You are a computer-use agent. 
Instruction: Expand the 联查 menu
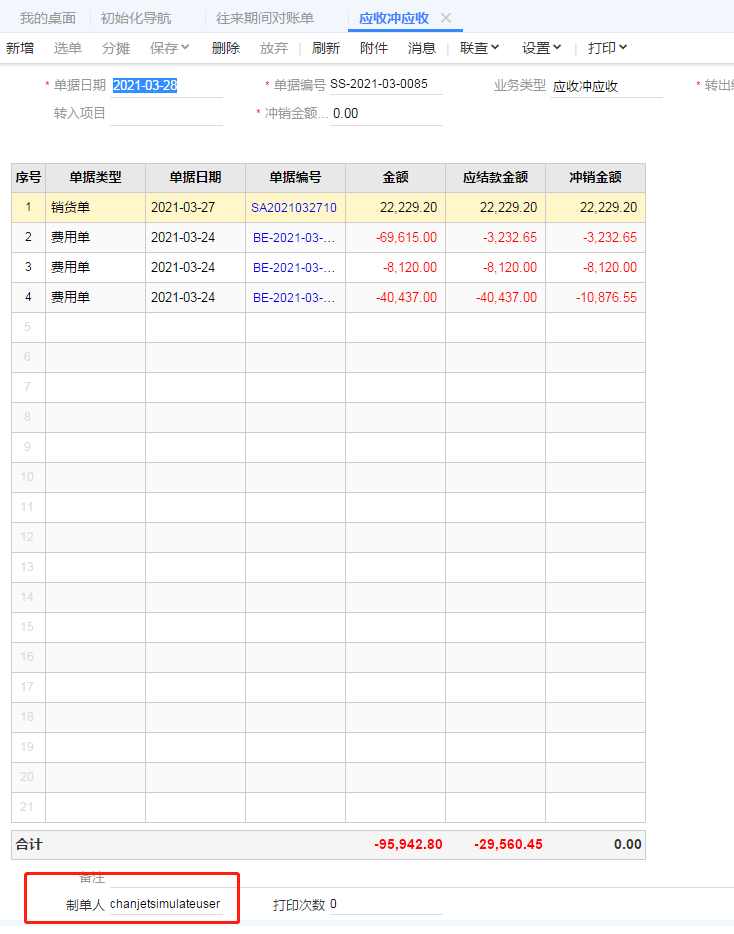coord(480,48)
